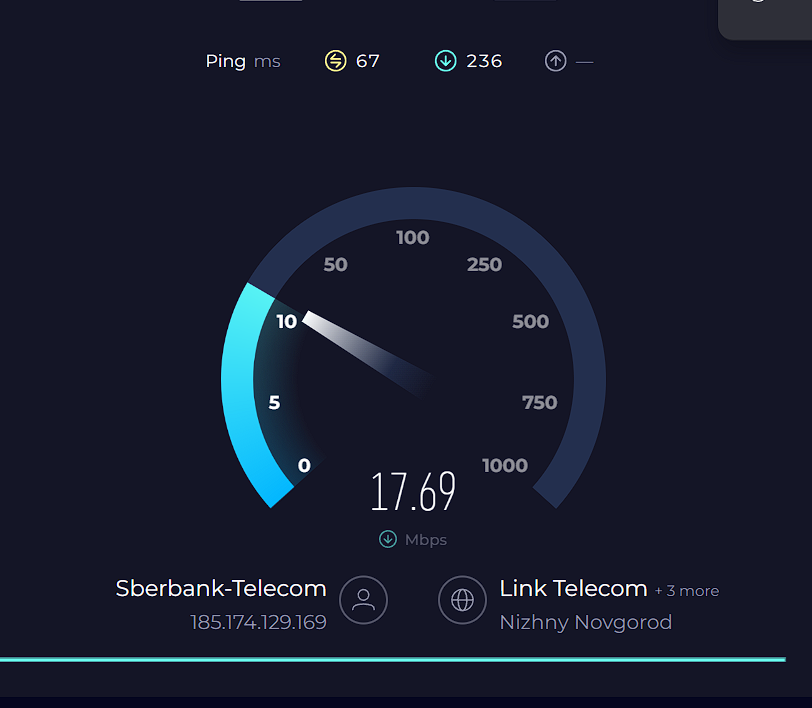The height and width of the screenshot is (708, 812).
Task: Tap the globe icon for Link Telecom server
Action: coord(462,600)
